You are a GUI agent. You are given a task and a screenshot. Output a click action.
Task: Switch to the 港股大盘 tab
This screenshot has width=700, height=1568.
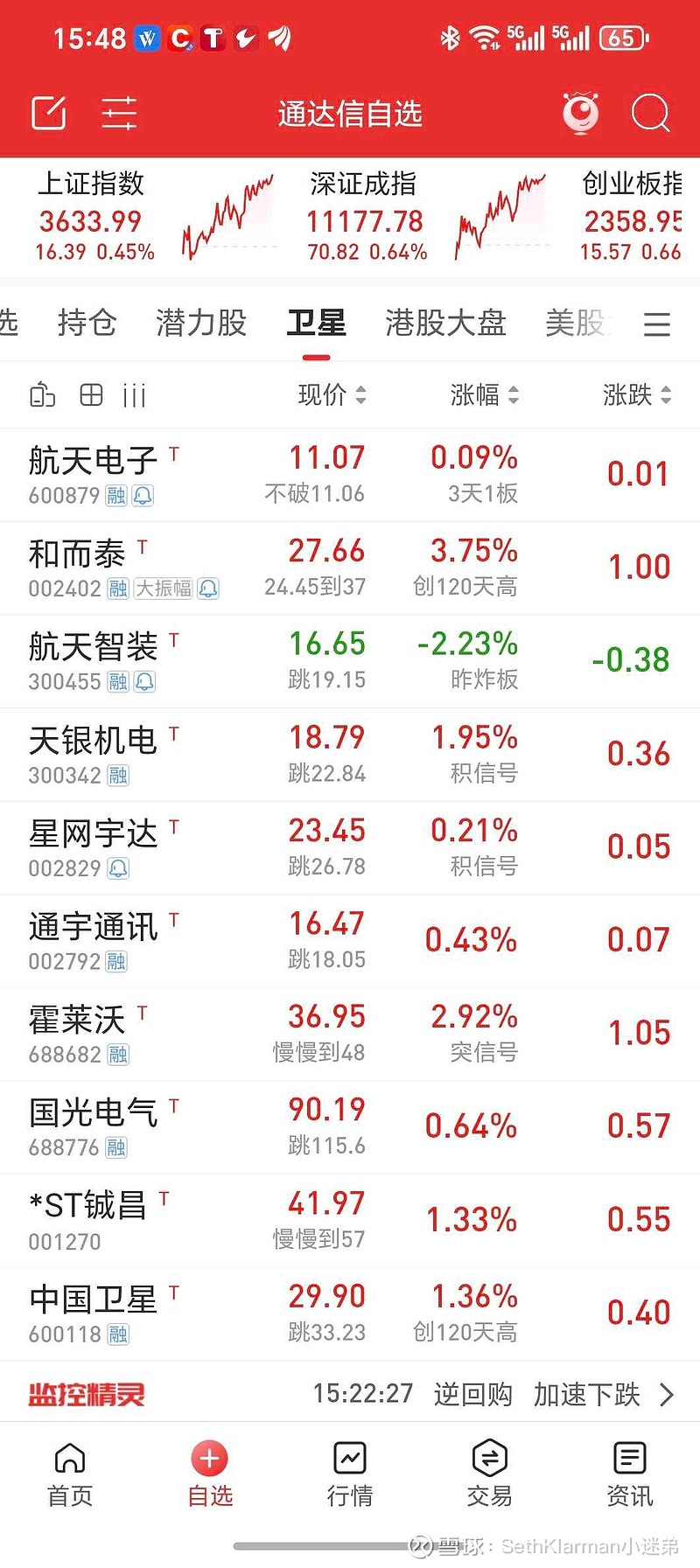445,323
